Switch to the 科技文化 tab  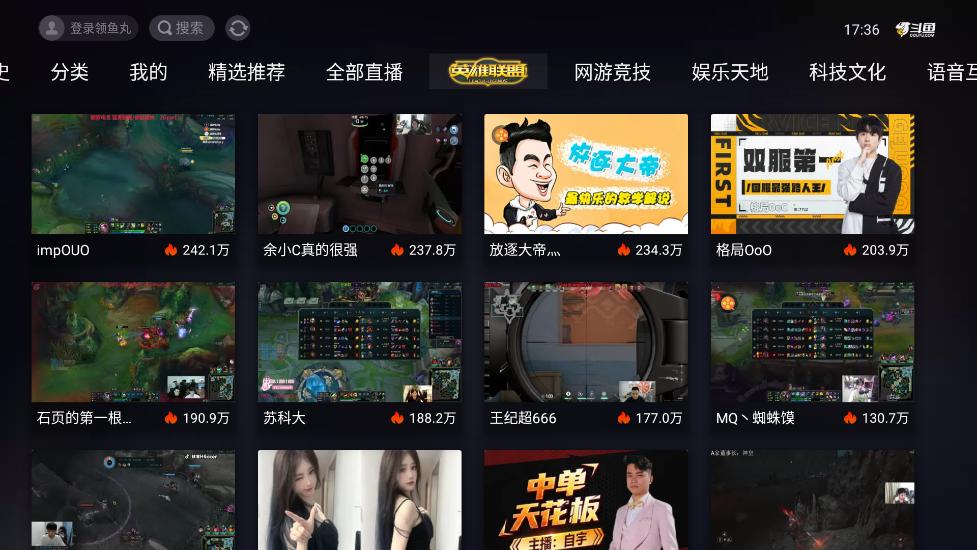(847, 72)
